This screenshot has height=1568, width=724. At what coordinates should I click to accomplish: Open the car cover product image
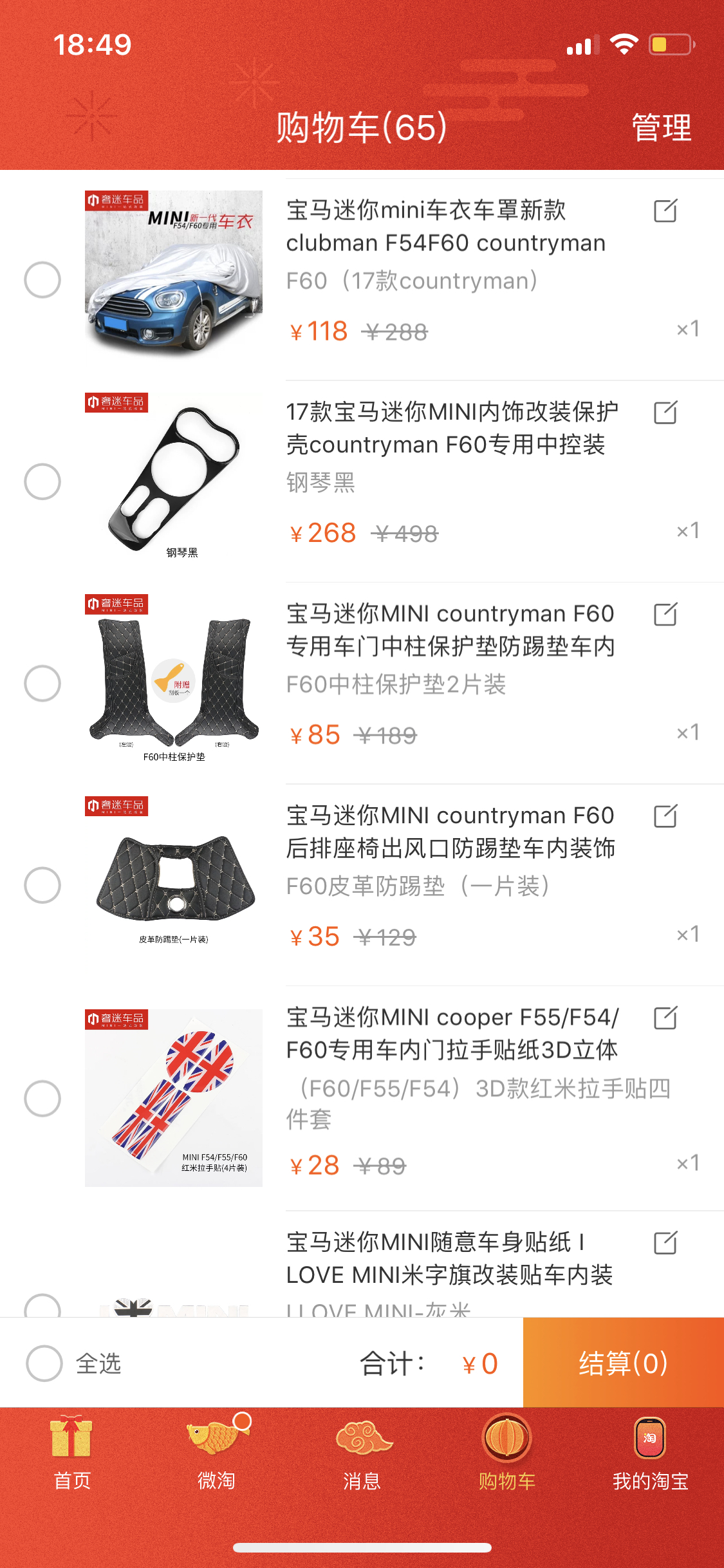point(174,272)
